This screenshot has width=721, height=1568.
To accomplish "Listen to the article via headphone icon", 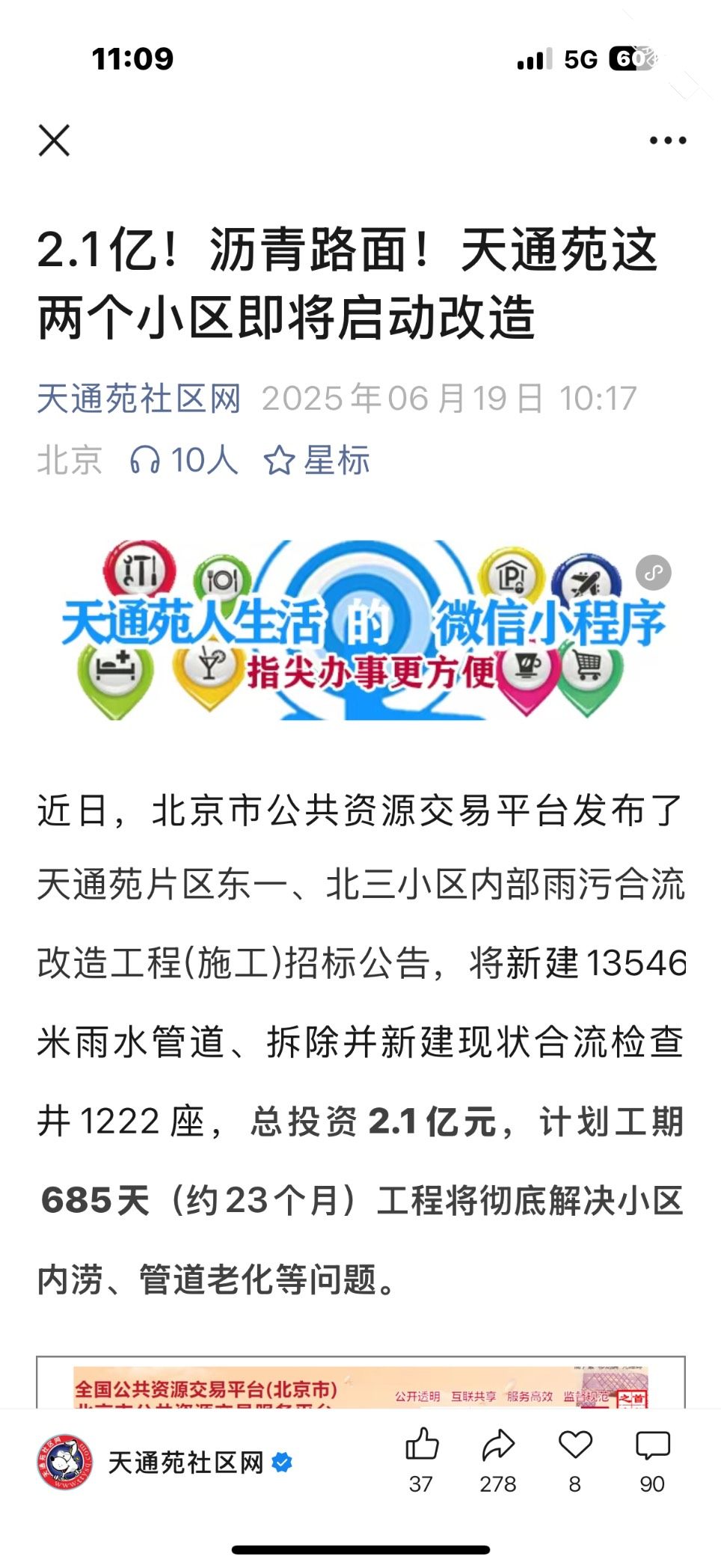I will click(144, 460).
